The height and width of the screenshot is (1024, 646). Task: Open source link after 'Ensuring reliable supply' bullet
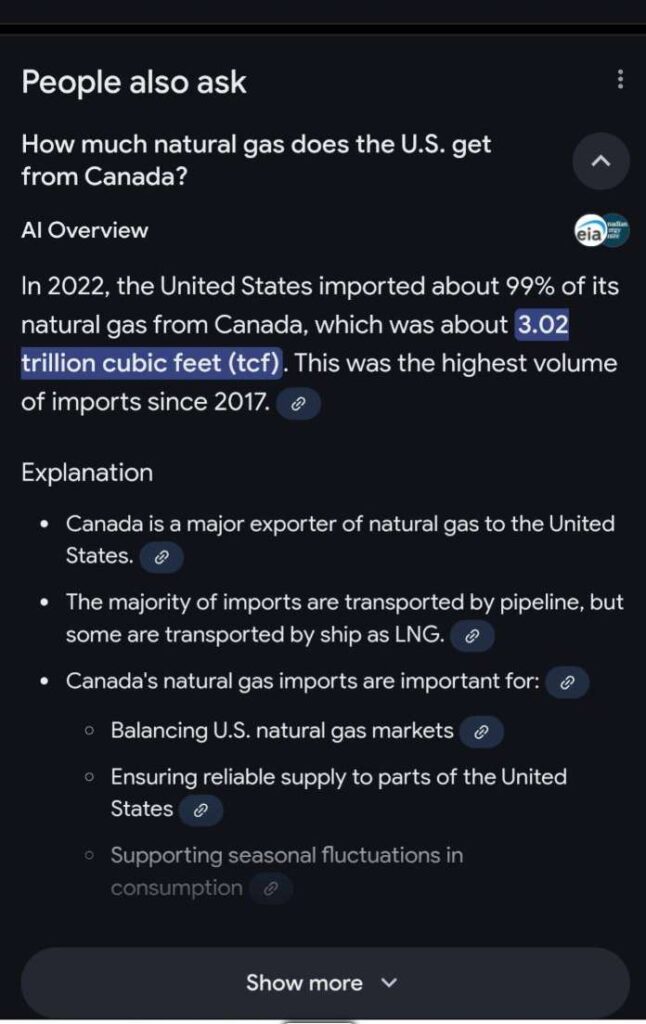tap(200, 811)
